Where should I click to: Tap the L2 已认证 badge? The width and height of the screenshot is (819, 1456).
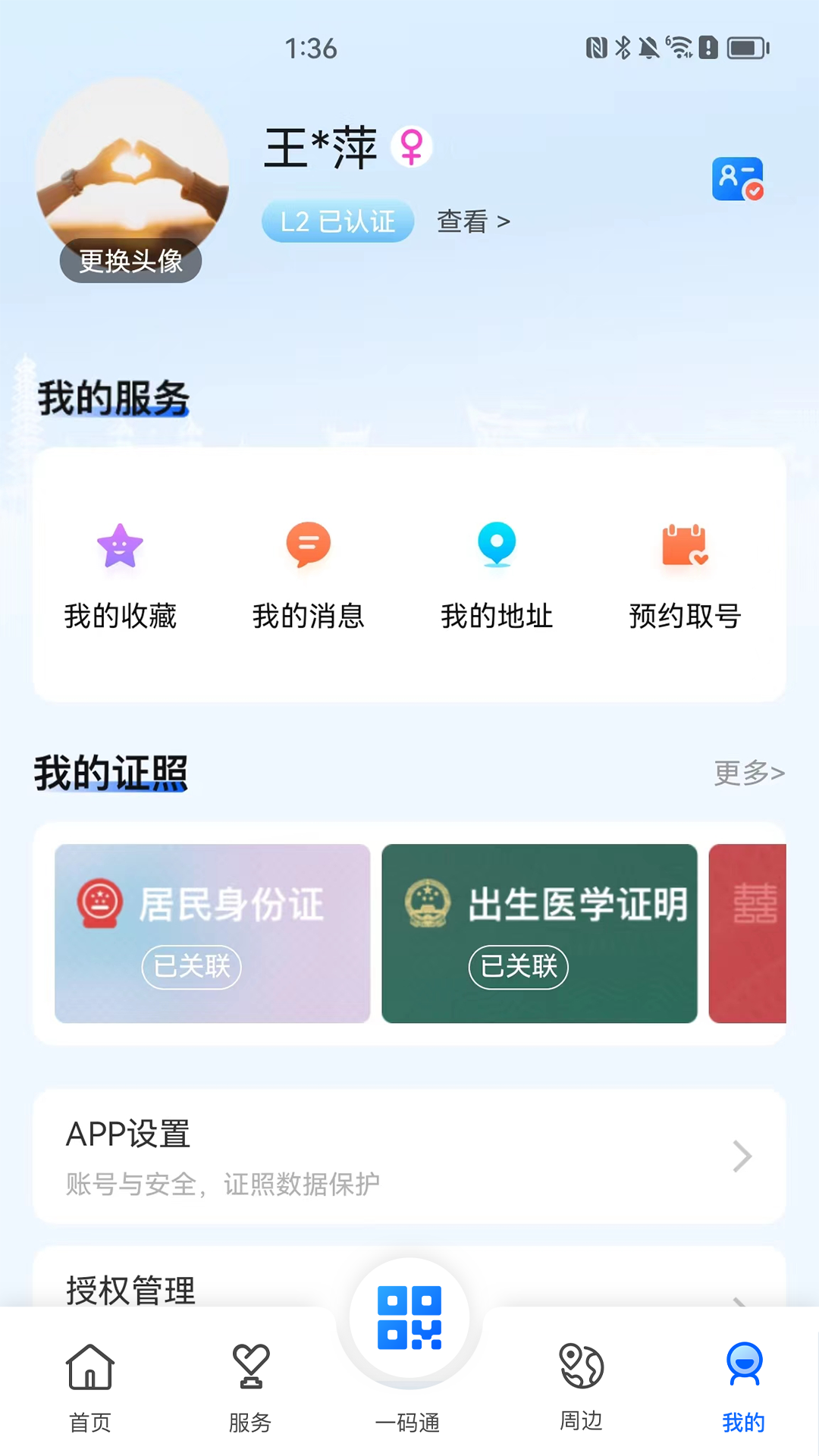pyautogui.click(x=337, y=221)
